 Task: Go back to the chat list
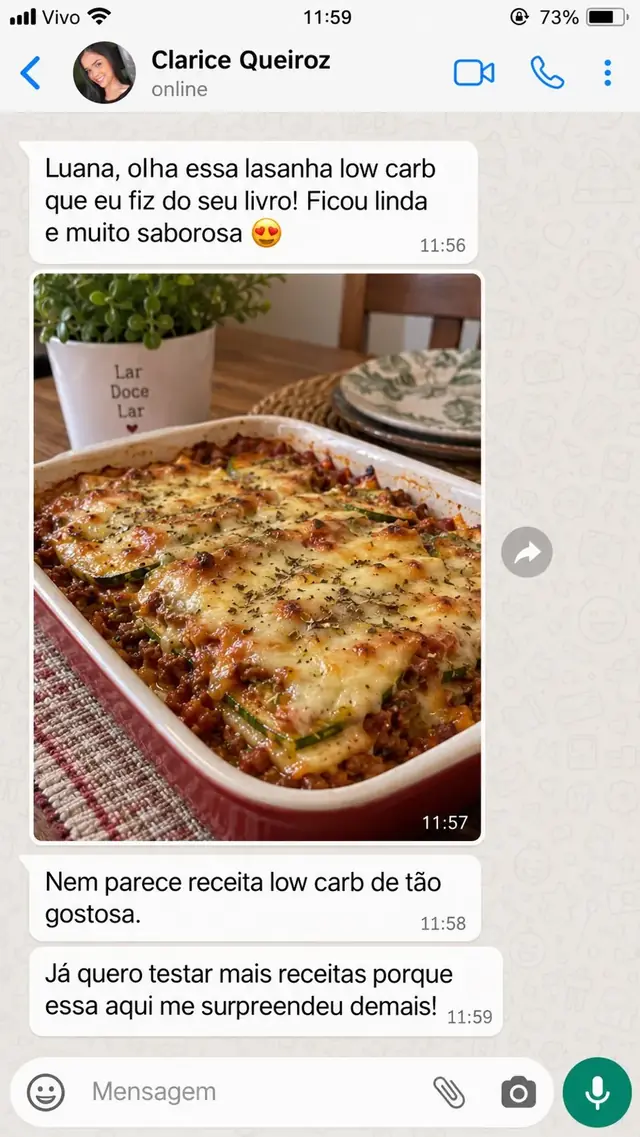(x=30, y=73)
